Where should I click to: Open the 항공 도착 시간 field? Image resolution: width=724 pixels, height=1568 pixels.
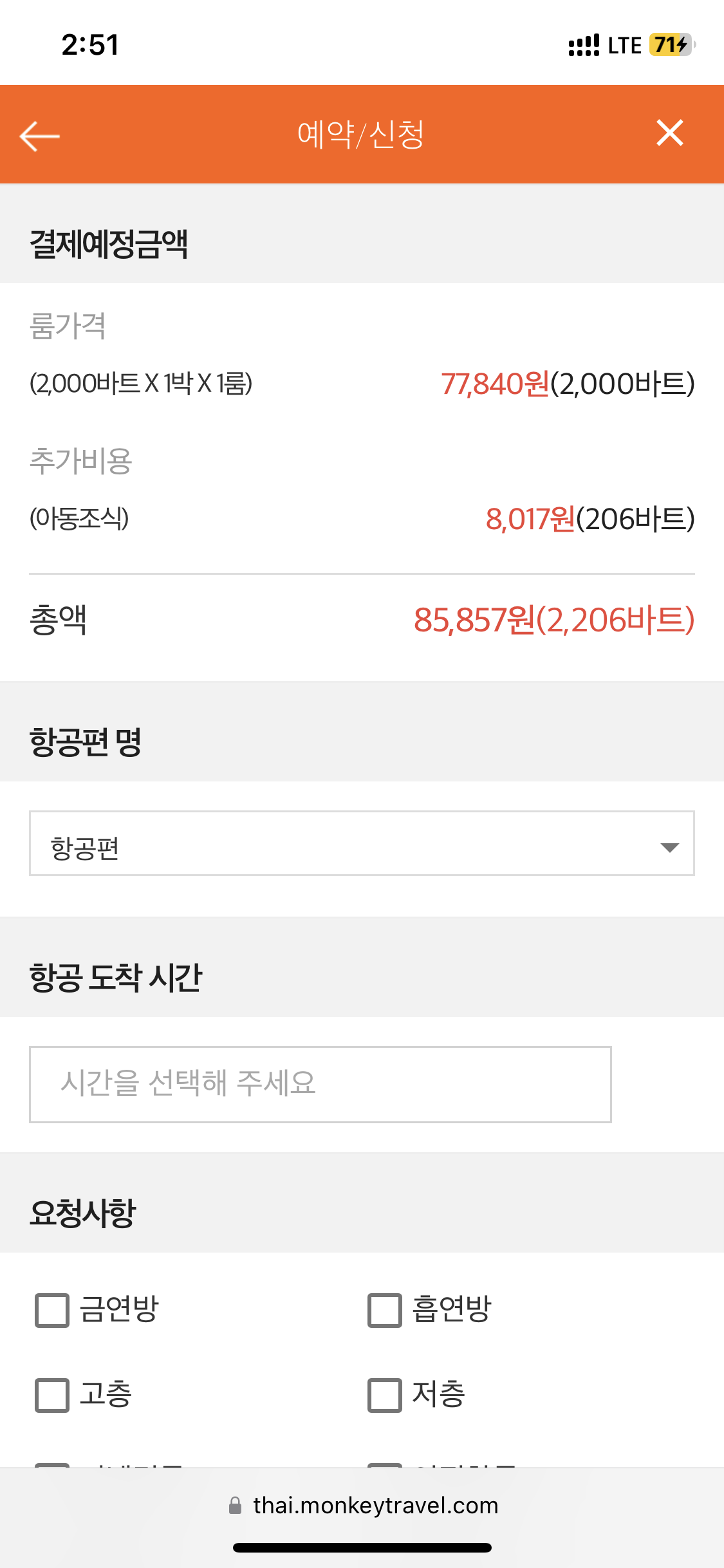[x=320, y=1085]
